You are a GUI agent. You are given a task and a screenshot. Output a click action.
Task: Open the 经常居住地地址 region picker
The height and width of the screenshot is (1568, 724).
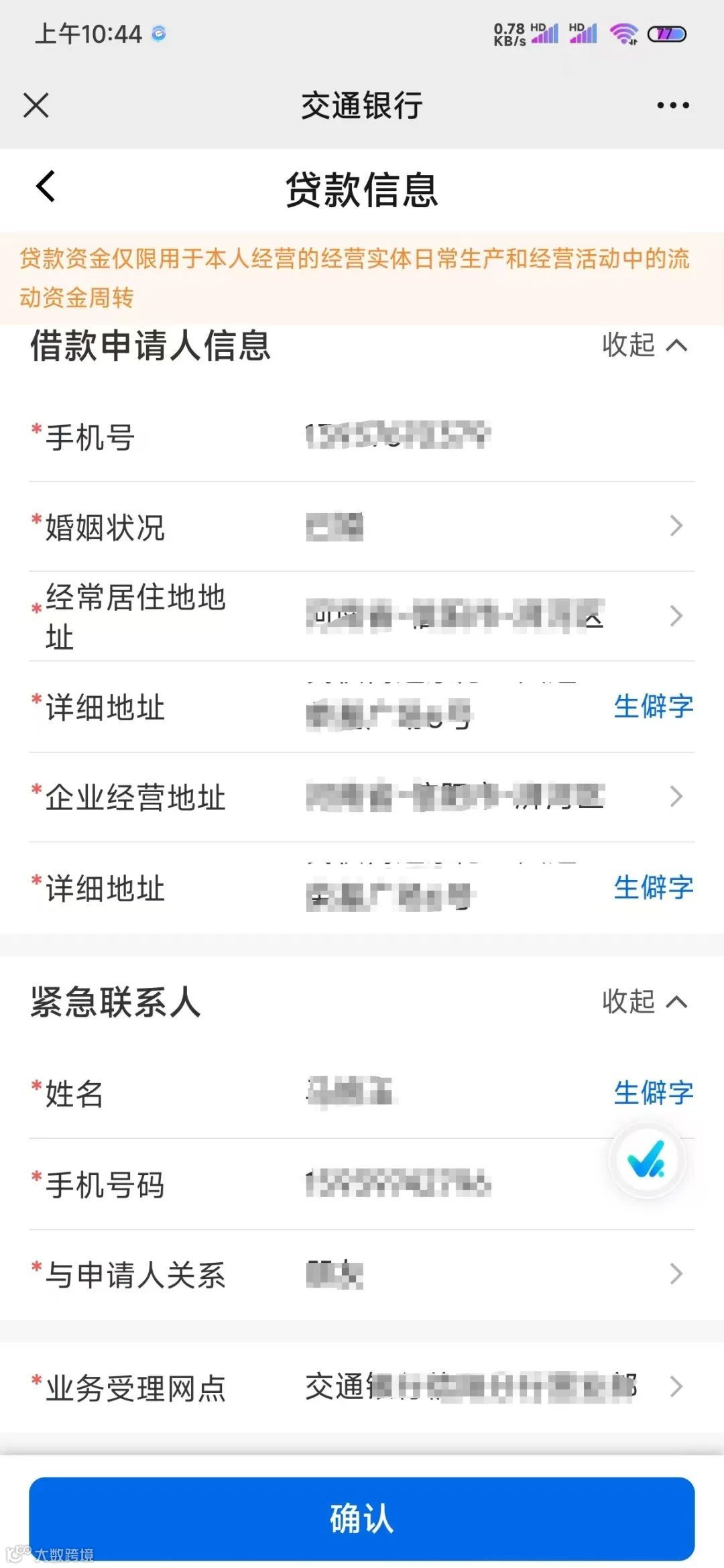click(x=677, y=617)
